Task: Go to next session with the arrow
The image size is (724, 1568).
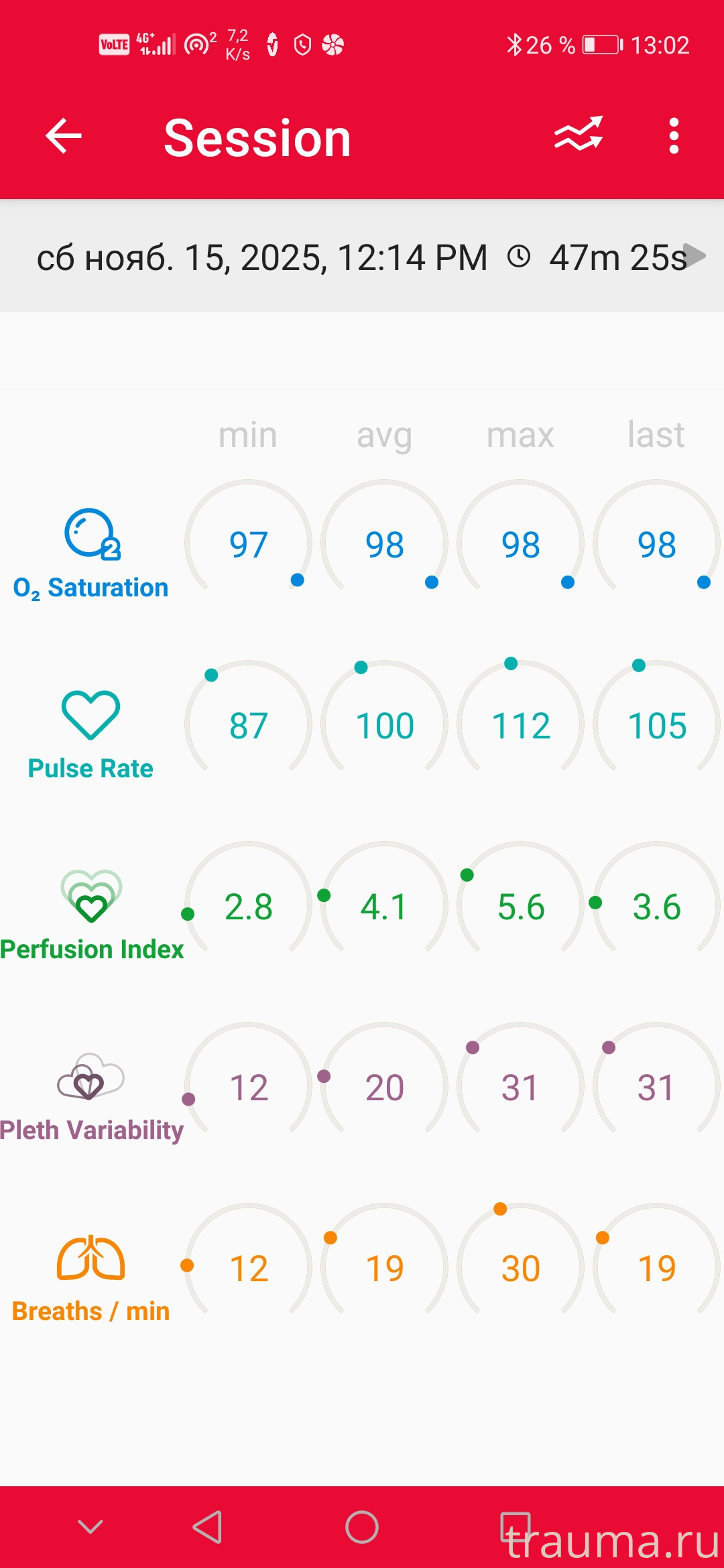Action: click(696, 255)
